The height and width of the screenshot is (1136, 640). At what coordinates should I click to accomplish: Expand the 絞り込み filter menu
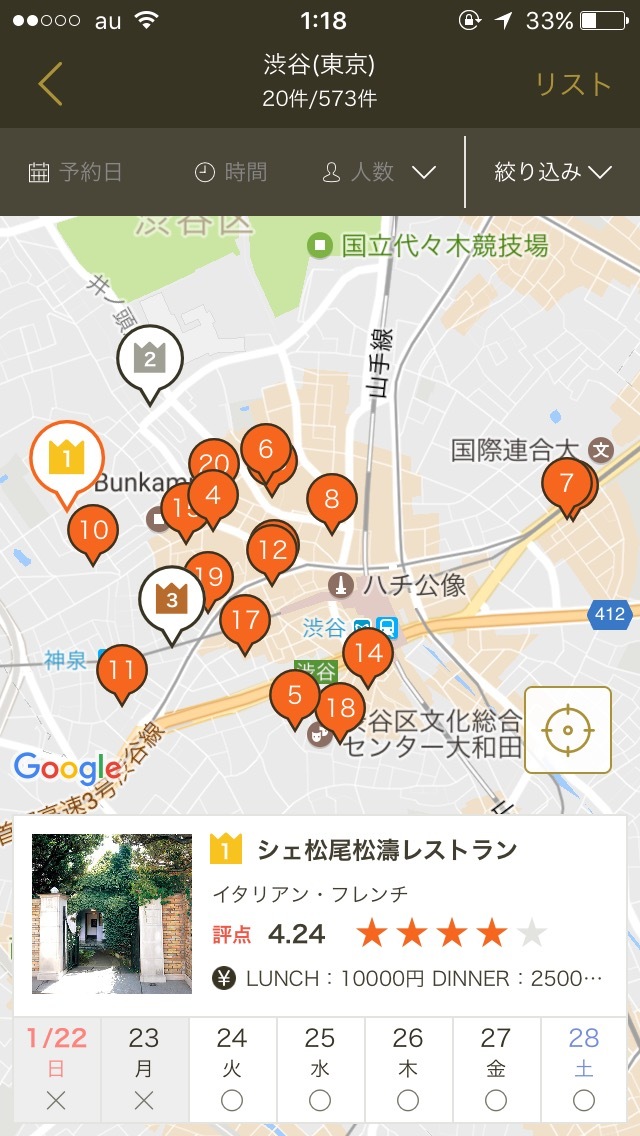pos(553,172)
